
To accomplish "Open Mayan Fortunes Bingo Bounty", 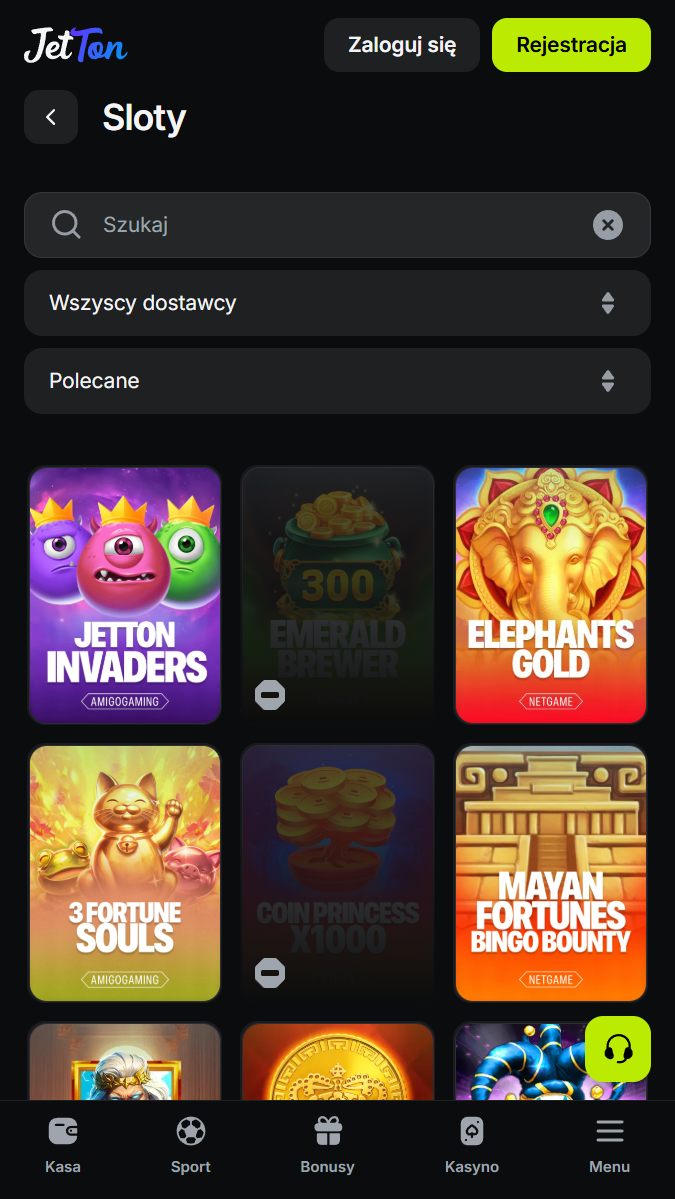I will point(550,873).
